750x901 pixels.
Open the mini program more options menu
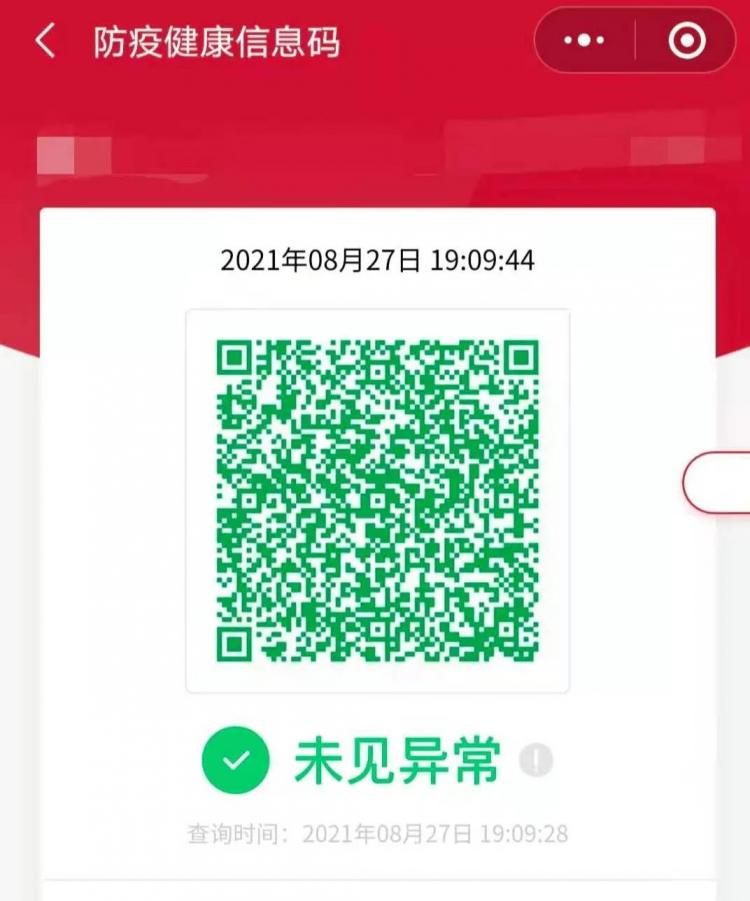585,41
